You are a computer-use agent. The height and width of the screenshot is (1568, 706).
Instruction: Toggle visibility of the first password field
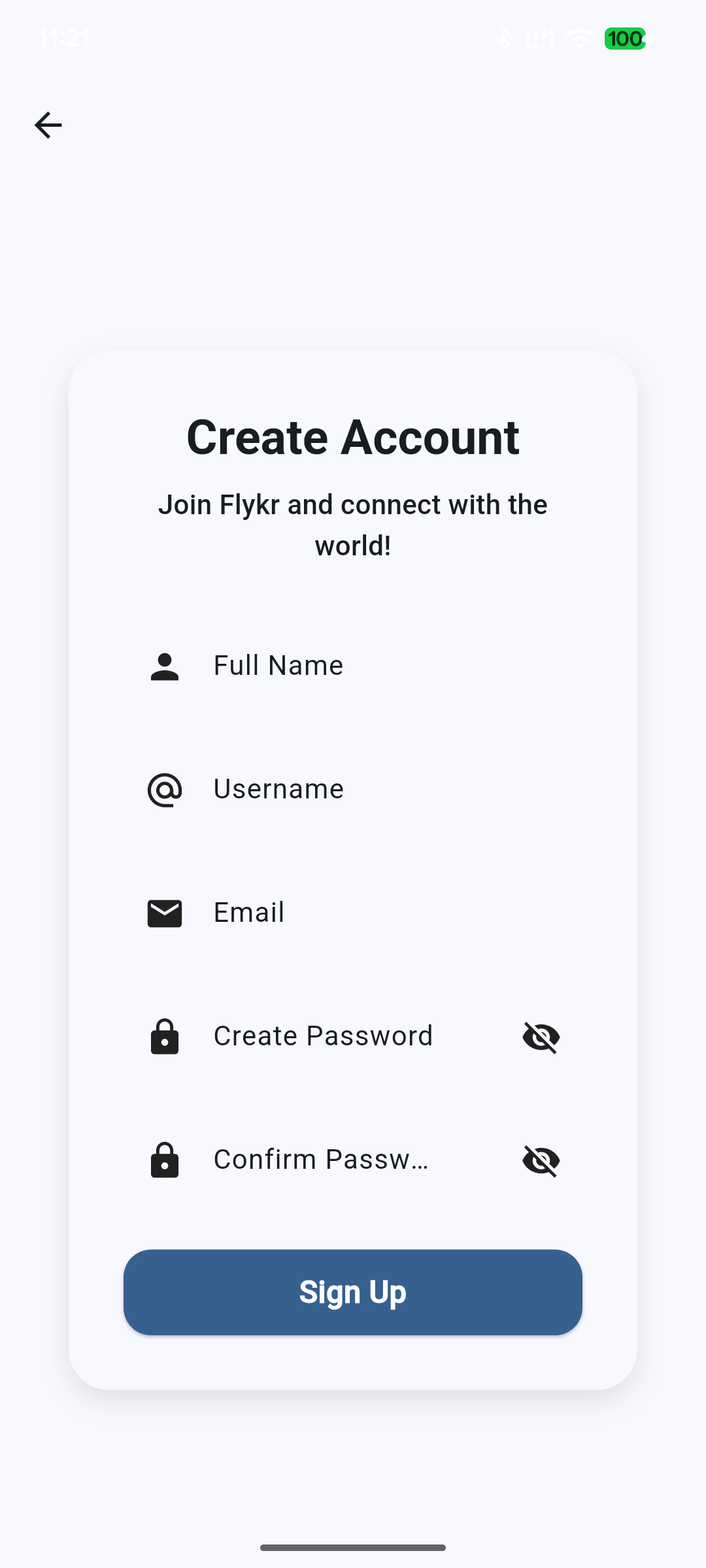click(x=540, y=1037)
